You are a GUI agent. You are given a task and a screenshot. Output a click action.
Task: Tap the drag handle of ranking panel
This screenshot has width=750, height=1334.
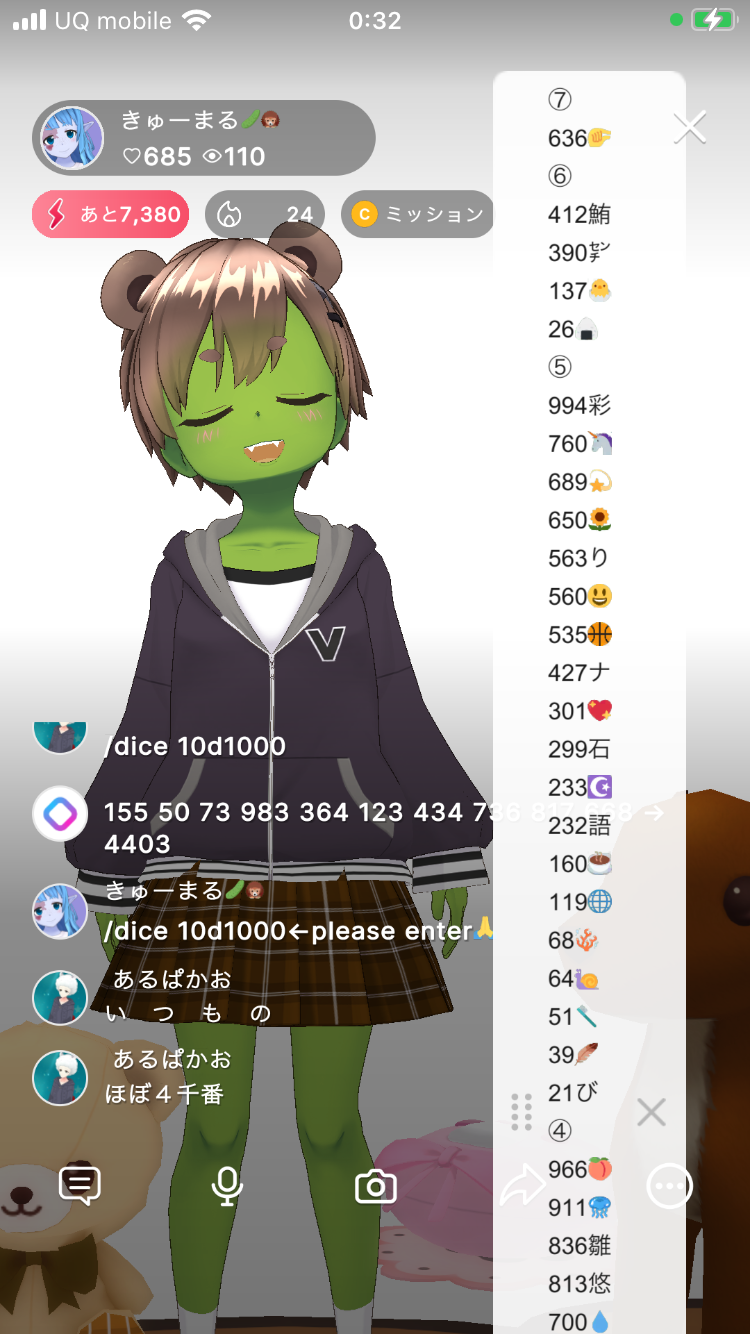click(x=521, y=1112)
